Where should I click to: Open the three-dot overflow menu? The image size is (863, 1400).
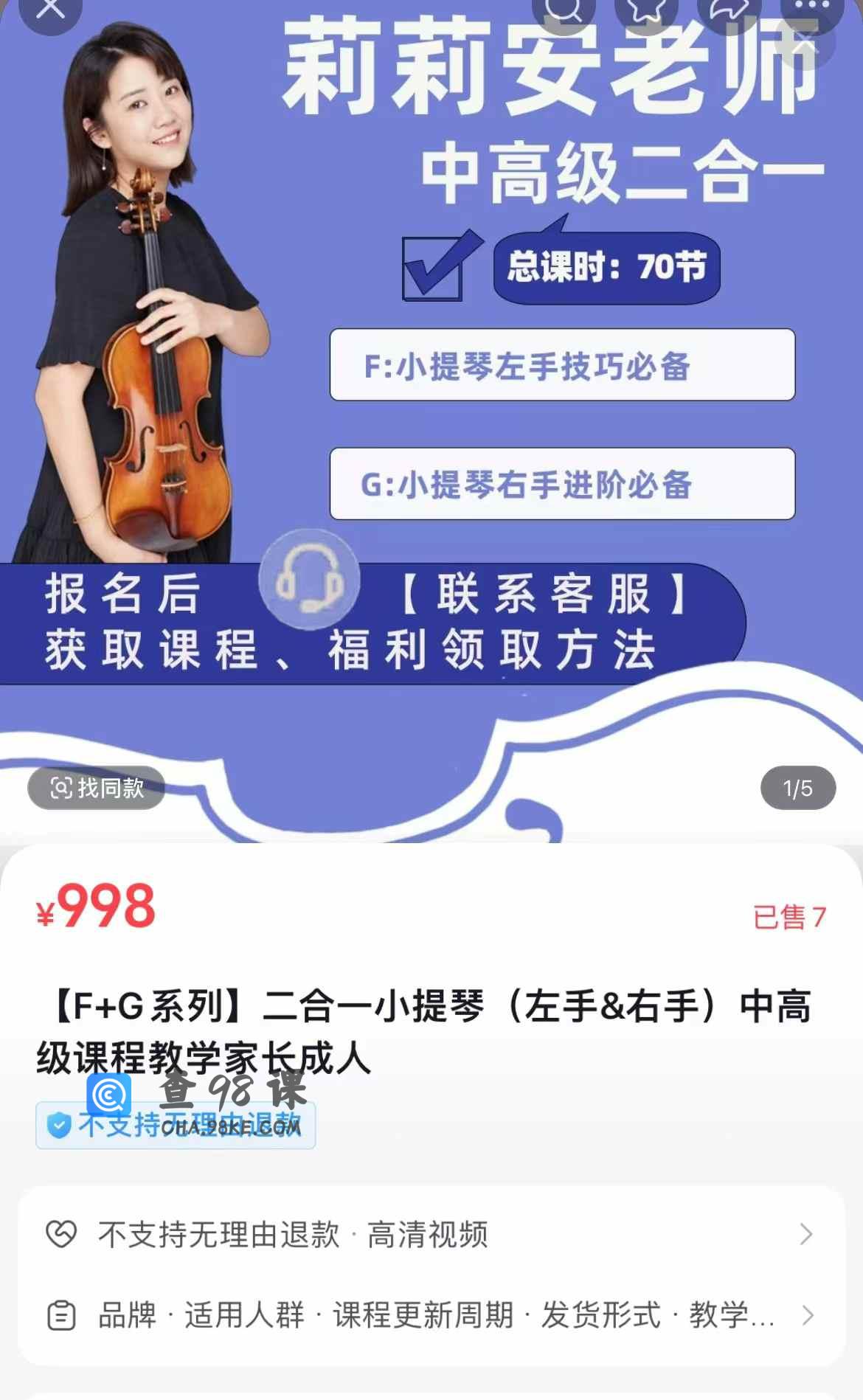point(811,9)
